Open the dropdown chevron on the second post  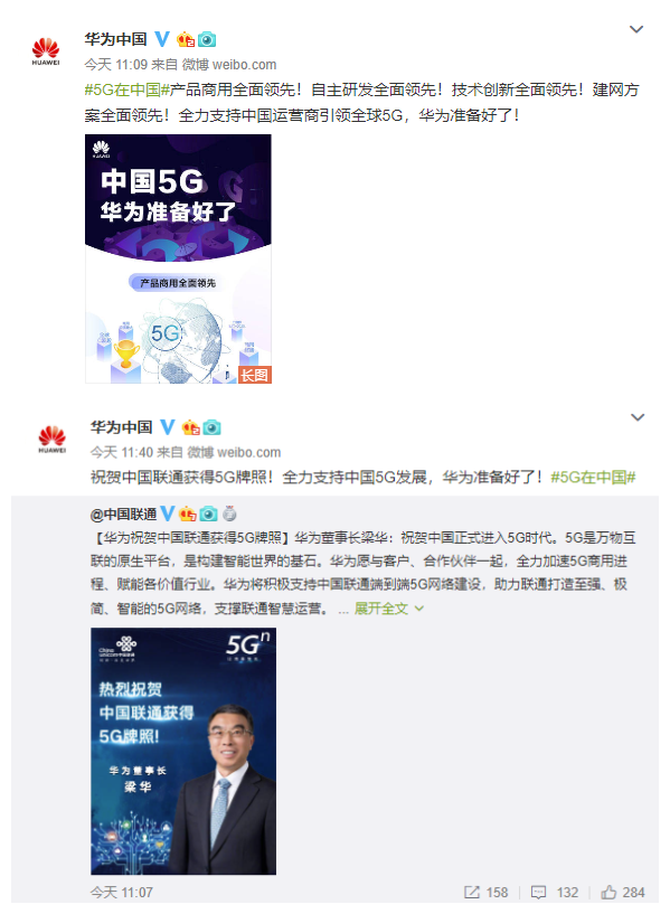tap(636, 418)
